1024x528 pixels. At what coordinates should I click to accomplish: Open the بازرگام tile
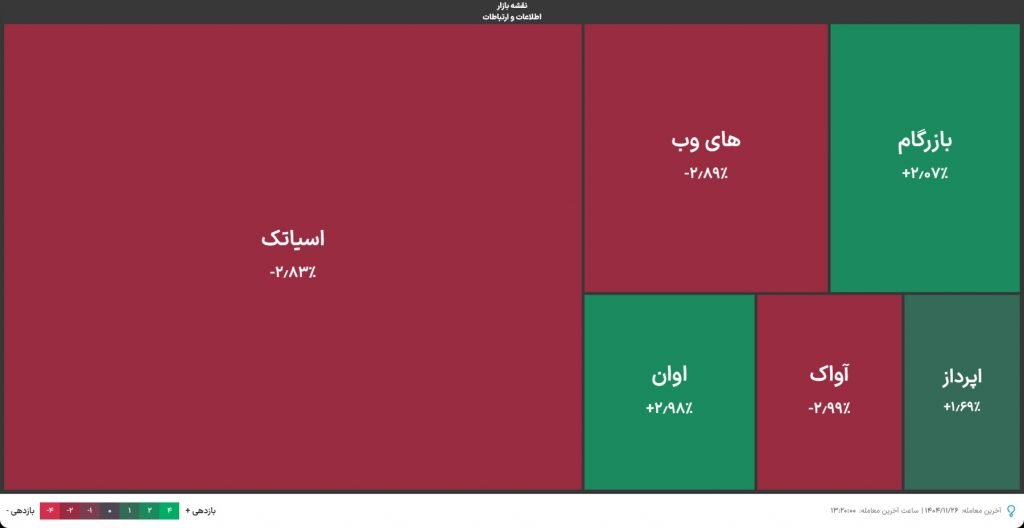(924, 157)
